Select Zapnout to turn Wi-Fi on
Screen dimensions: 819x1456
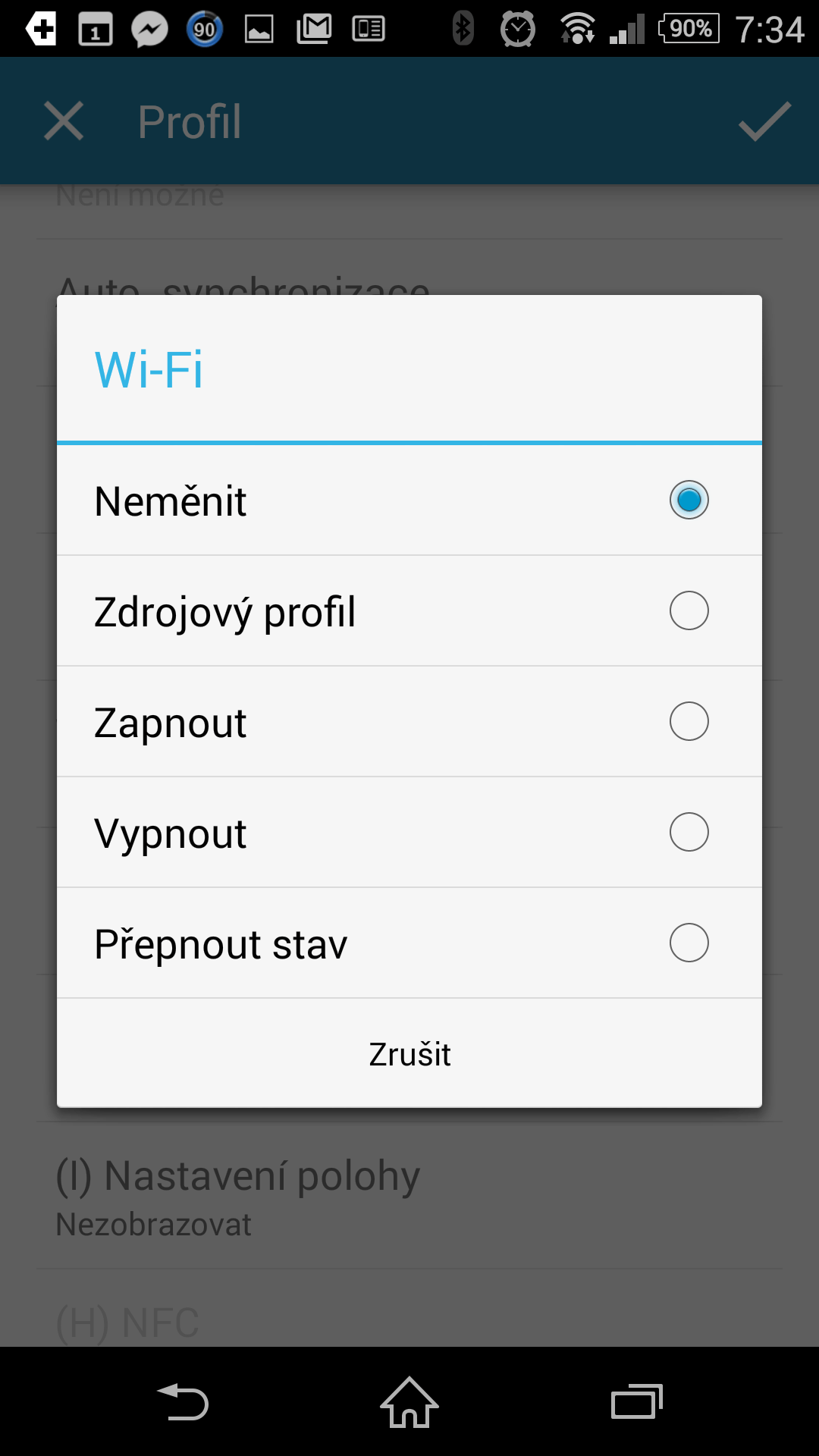point(409,722)
